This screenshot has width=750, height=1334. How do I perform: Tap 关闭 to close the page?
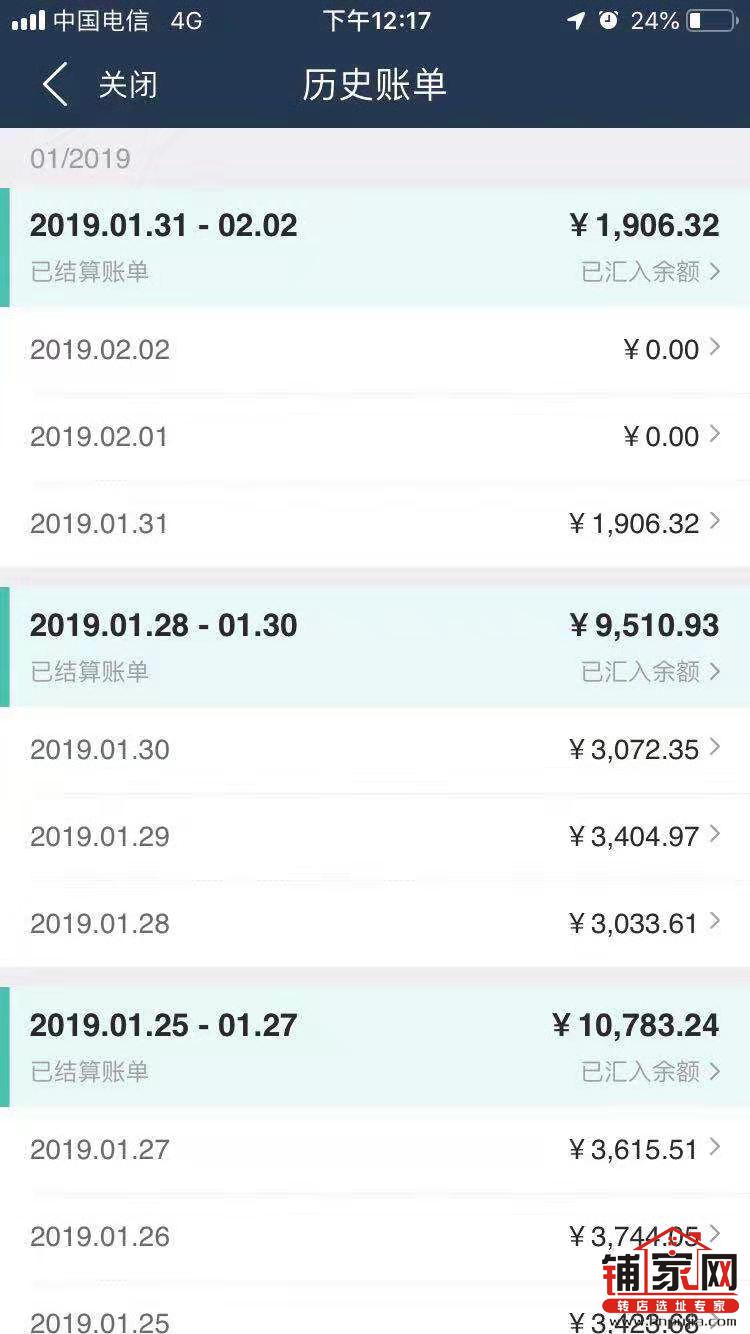128,84
